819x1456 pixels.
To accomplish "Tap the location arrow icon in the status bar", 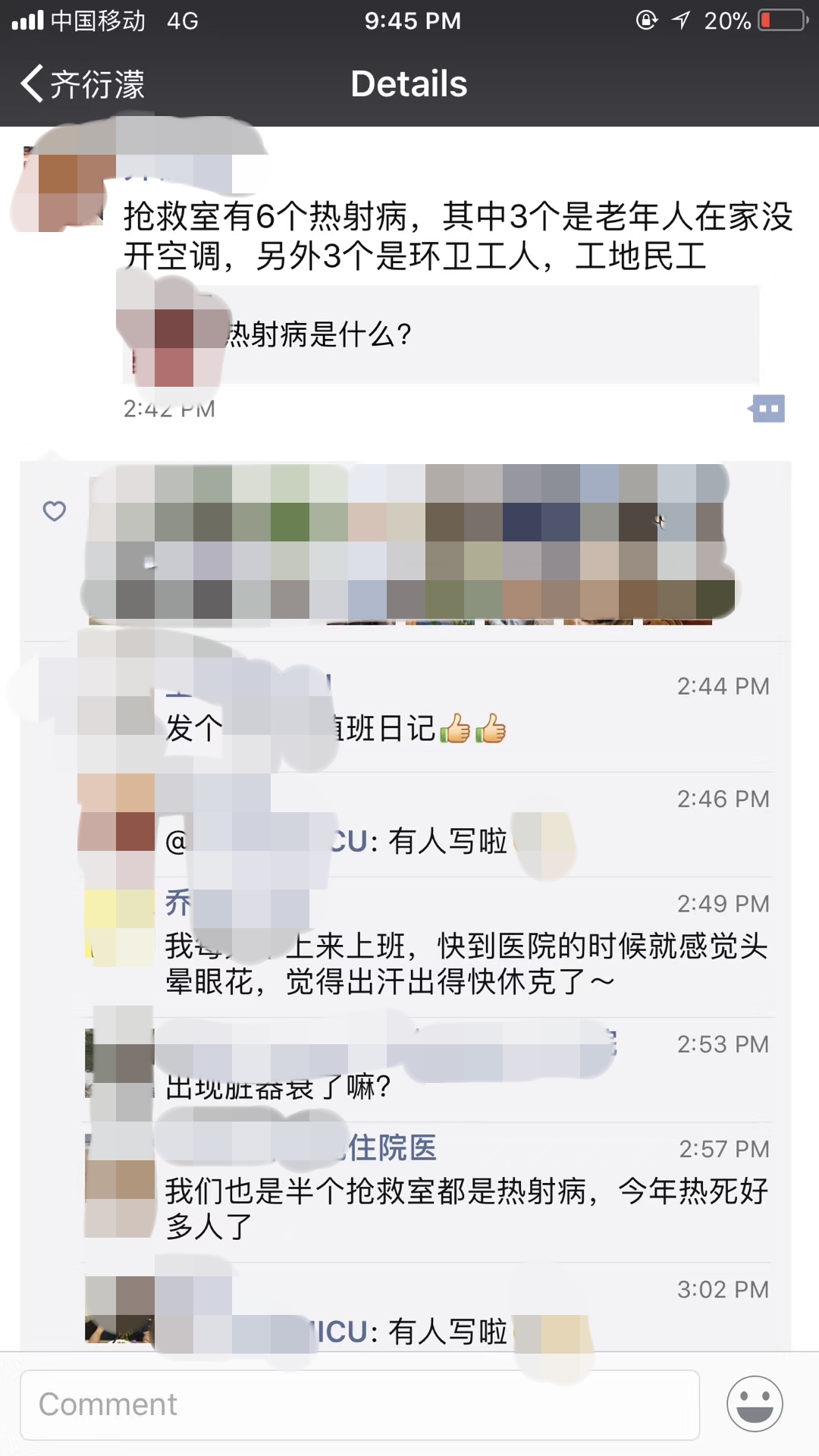I will (x=683, y=20).
